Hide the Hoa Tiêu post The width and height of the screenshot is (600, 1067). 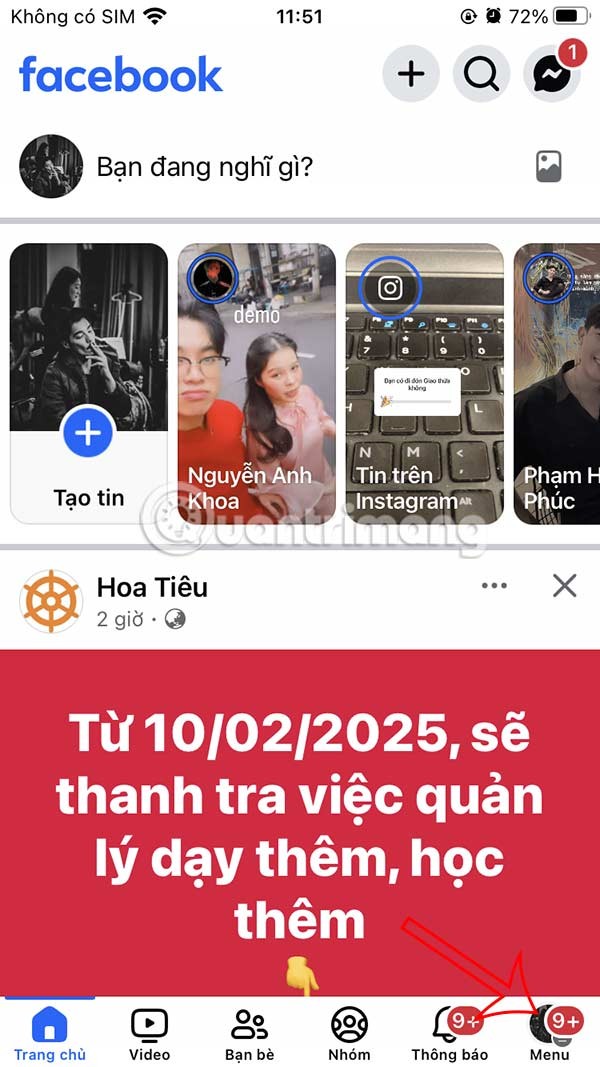click(565, 586)
